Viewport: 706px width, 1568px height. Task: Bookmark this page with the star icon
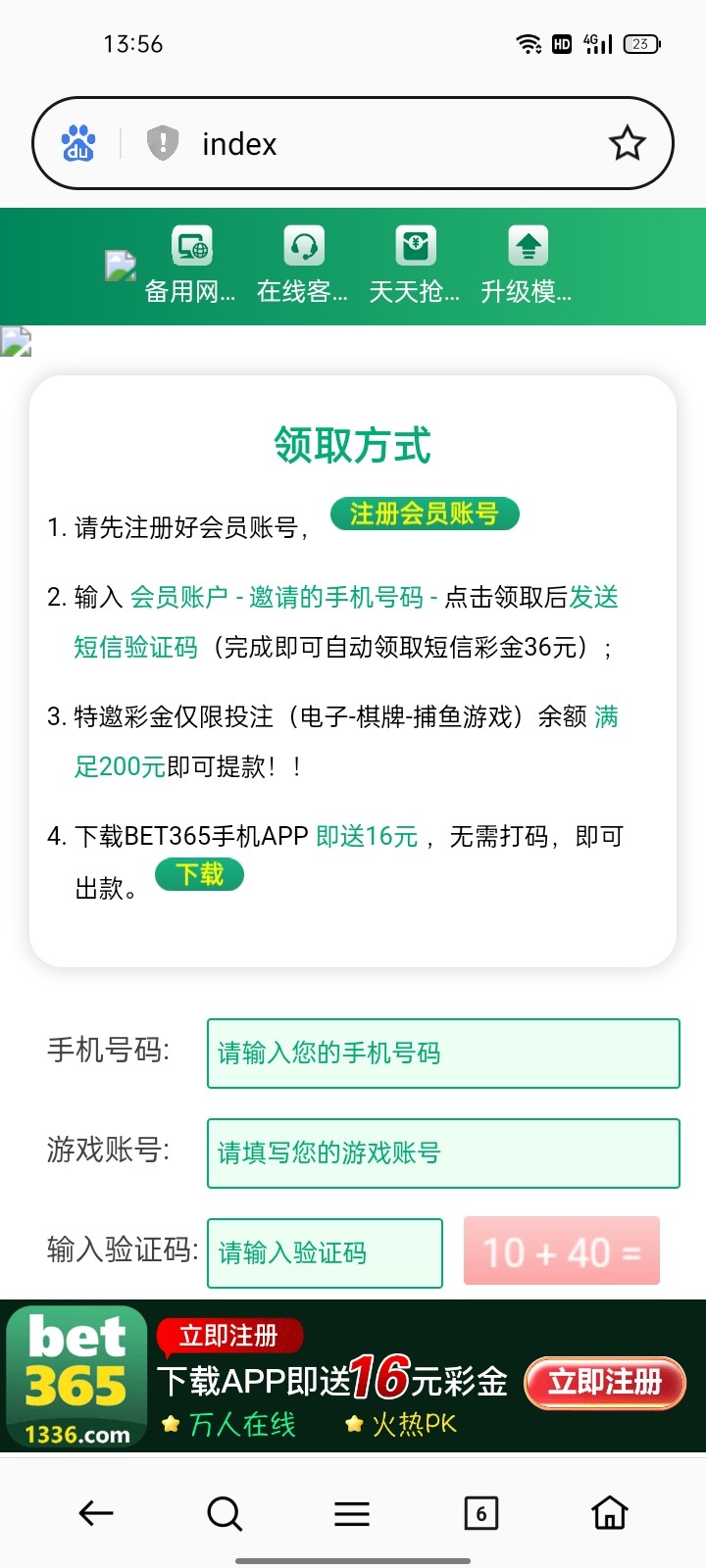[627, 144]
